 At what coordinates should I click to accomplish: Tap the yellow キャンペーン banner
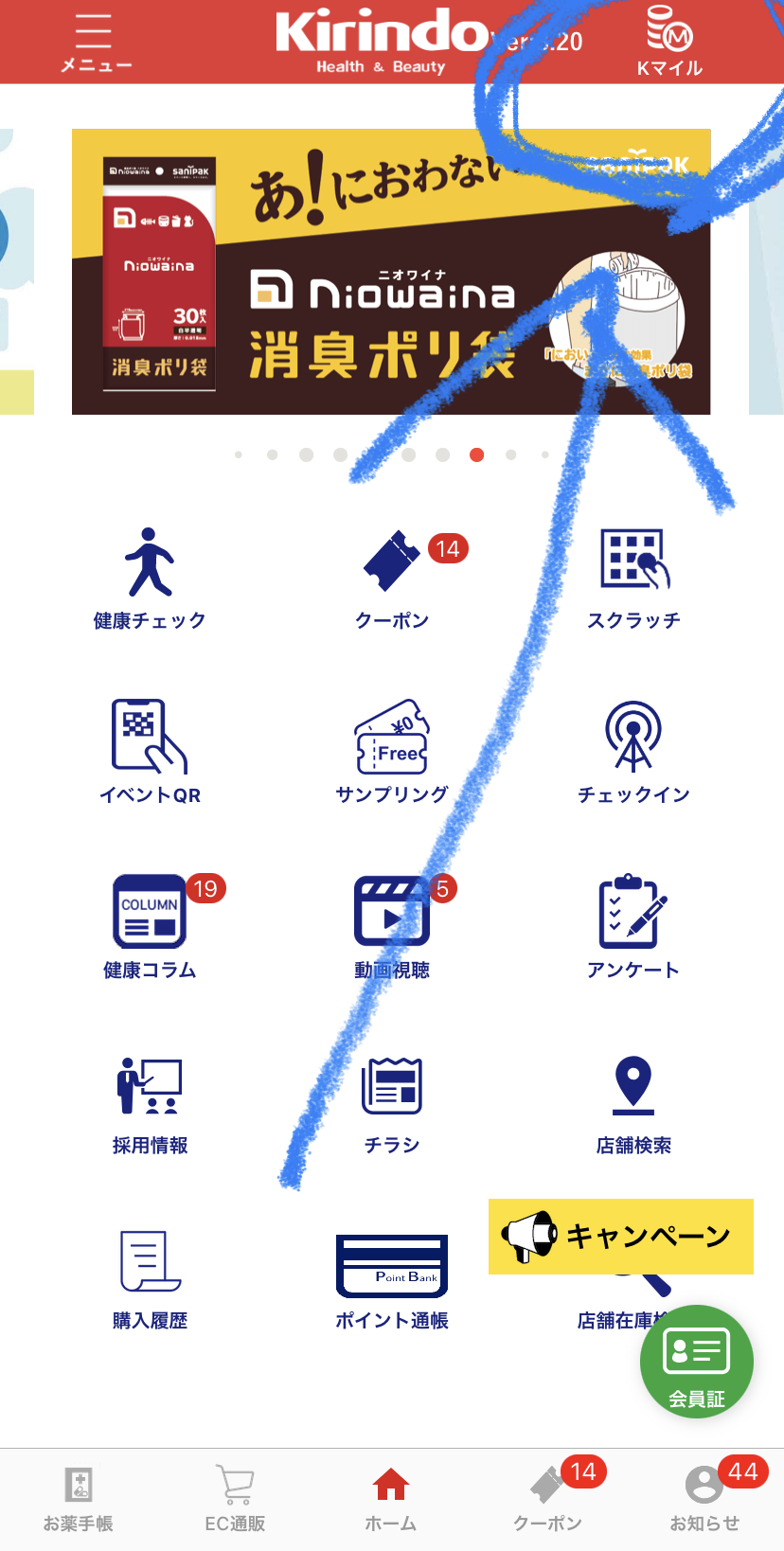coord(621,1236)
